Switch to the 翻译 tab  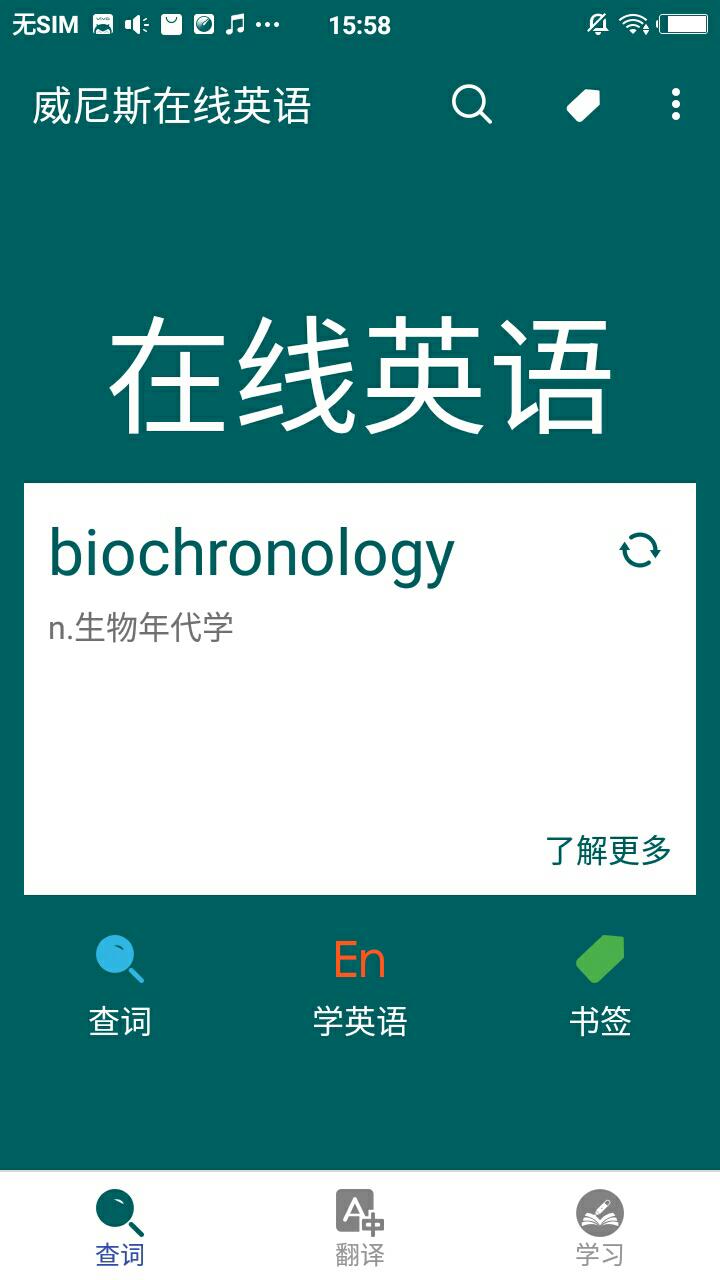click(x=360, y=1227)
